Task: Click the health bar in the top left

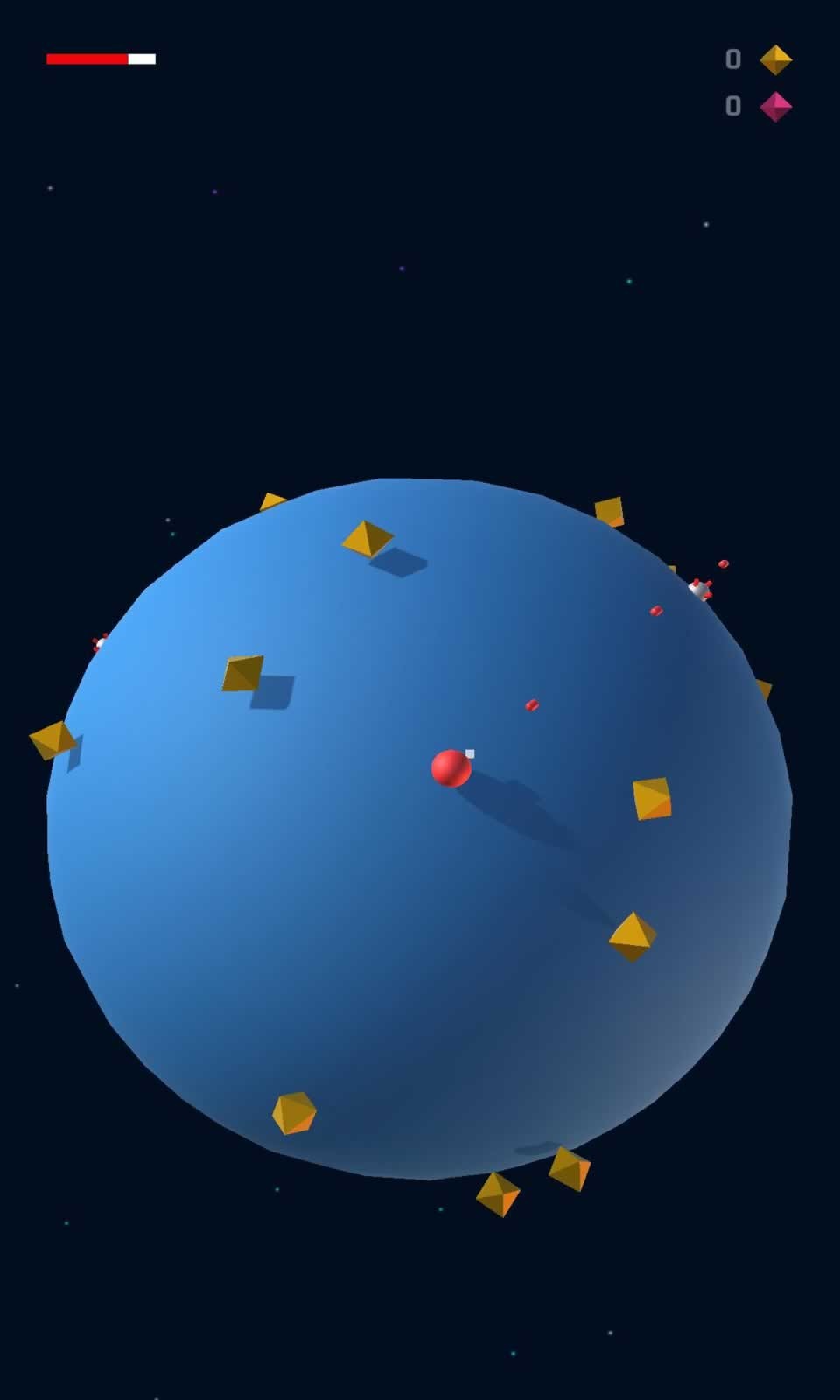Action: (101, 59)
